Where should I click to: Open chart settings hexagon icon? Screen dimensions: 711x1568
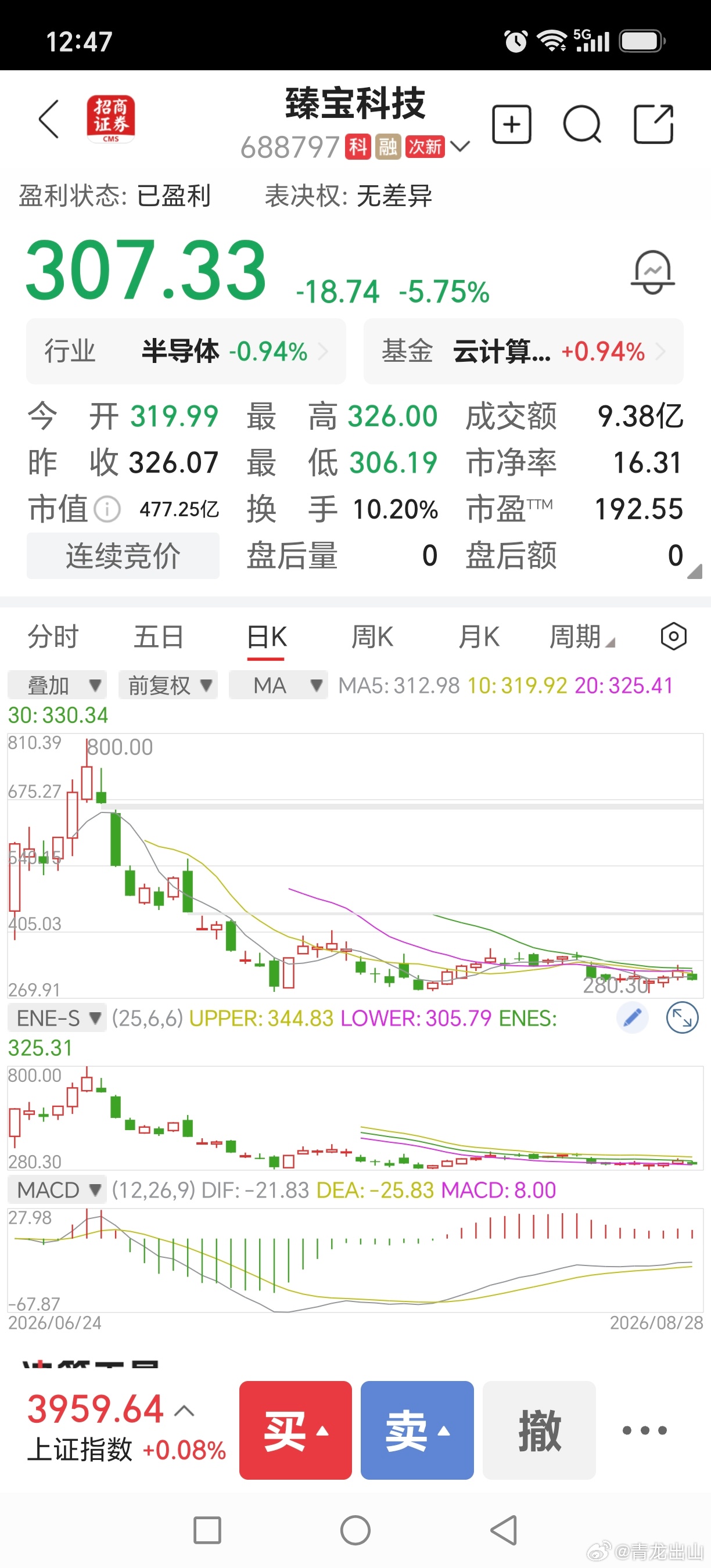pos(673,636)
